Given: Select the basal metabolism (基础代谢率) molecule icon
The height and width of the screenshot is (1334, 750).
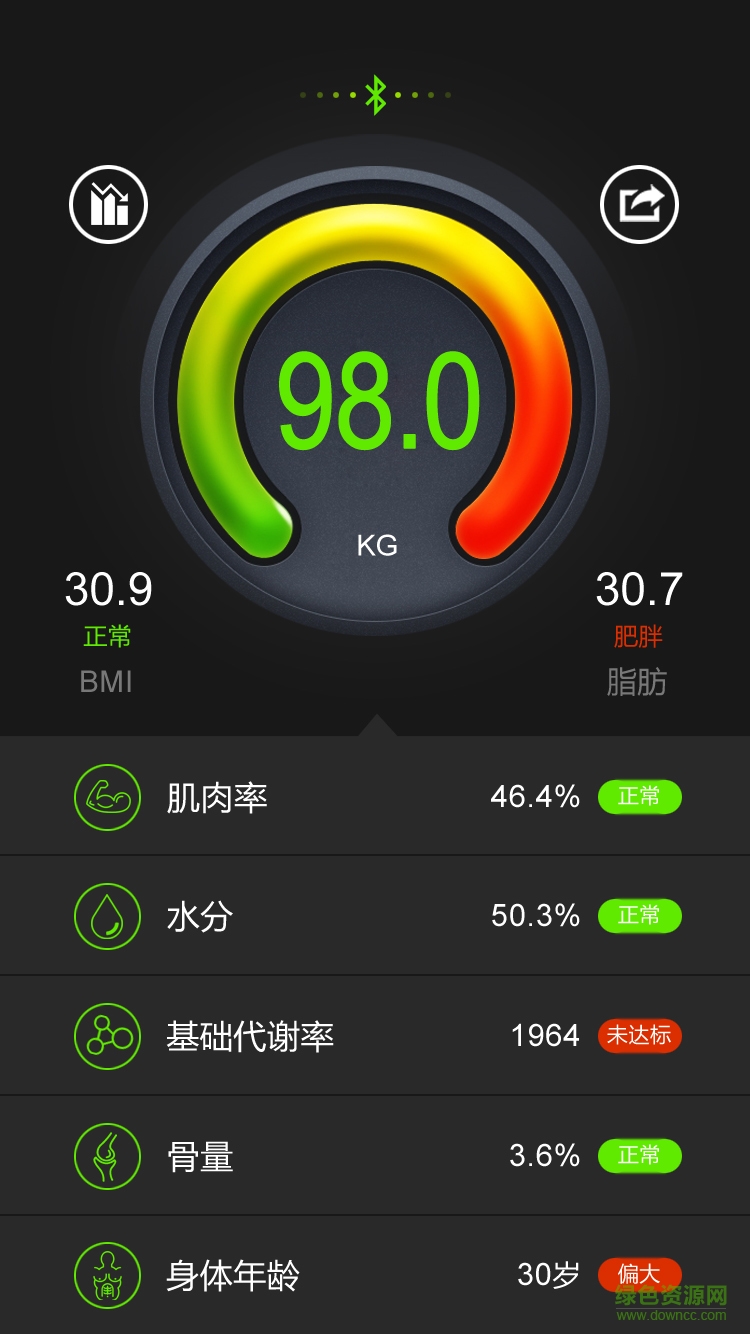Looking at the screenshot, I should (107, 1036).
